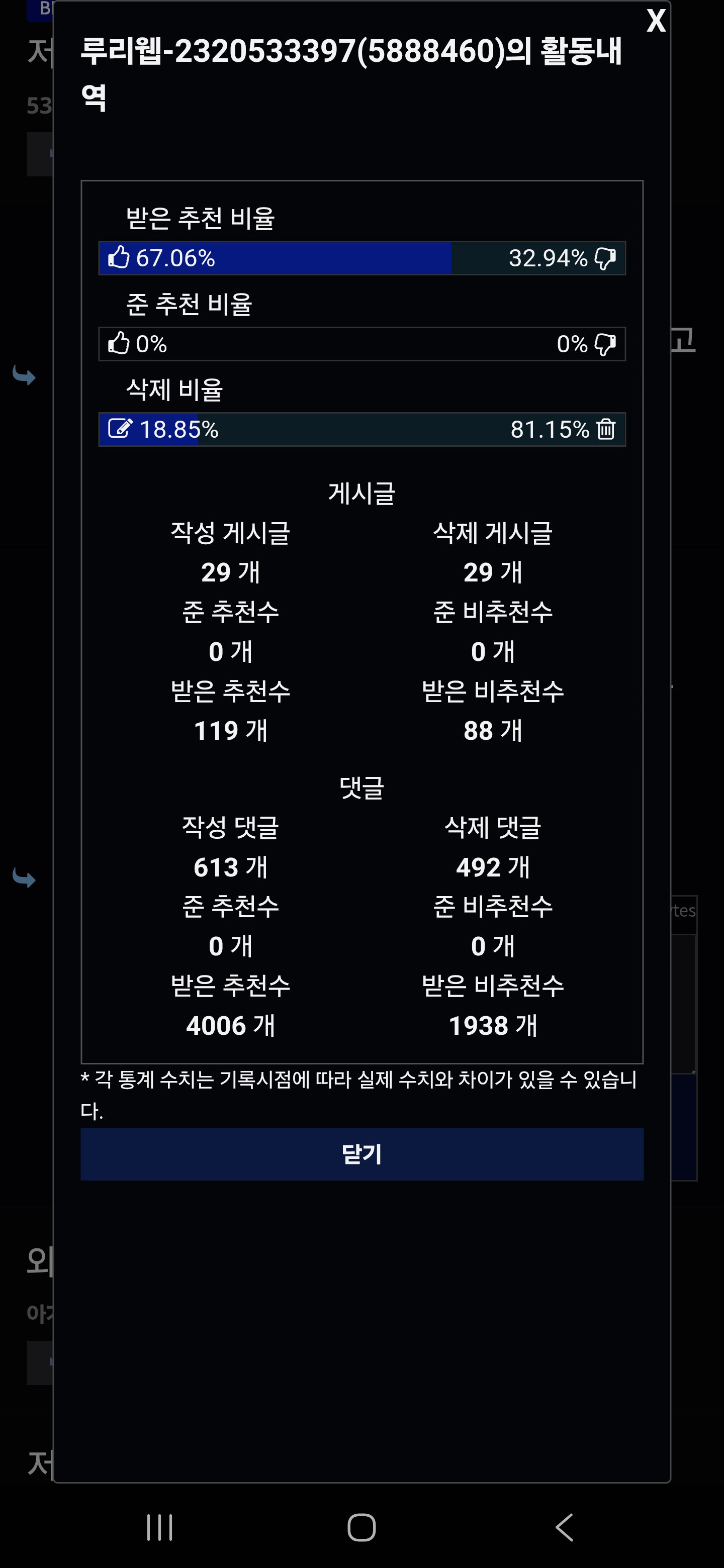Close the activity dialog with X
This screenshot has width=724, height=1568.
pyautogui.click(x=655, y=21)
